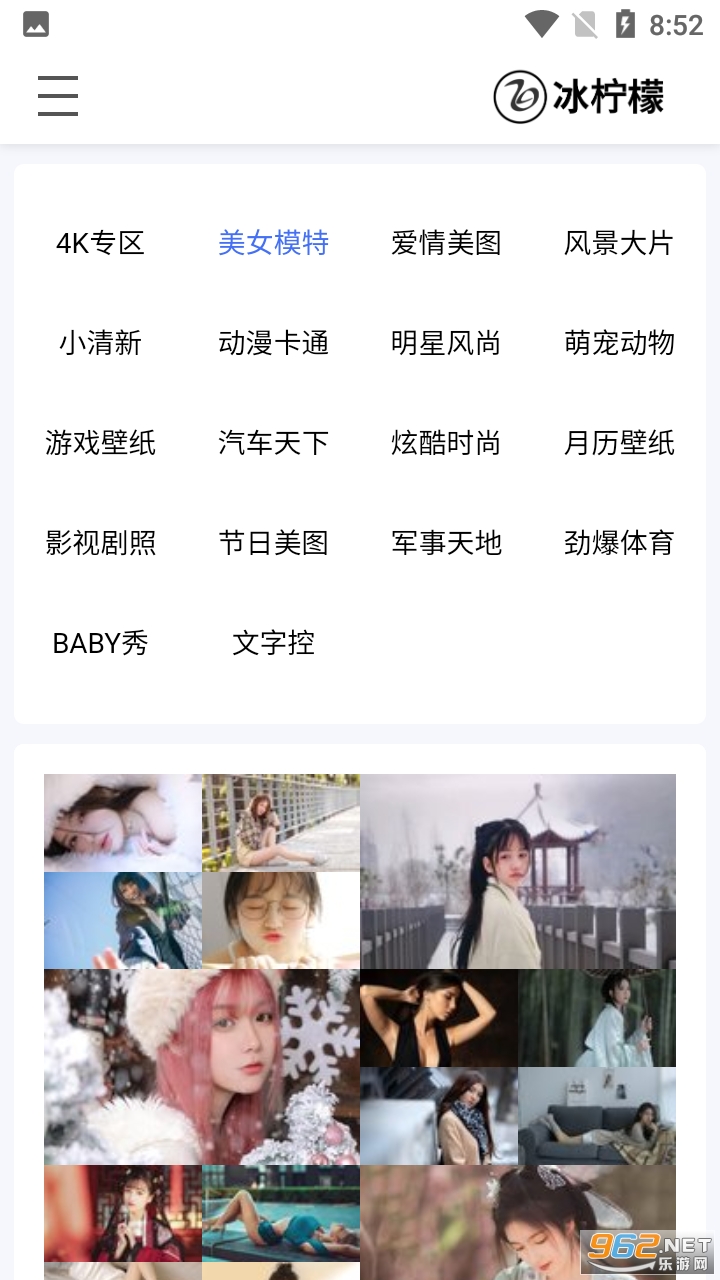Select the 4K专区 category
The height and width of the screenshot is (1280, 720).
100,243
